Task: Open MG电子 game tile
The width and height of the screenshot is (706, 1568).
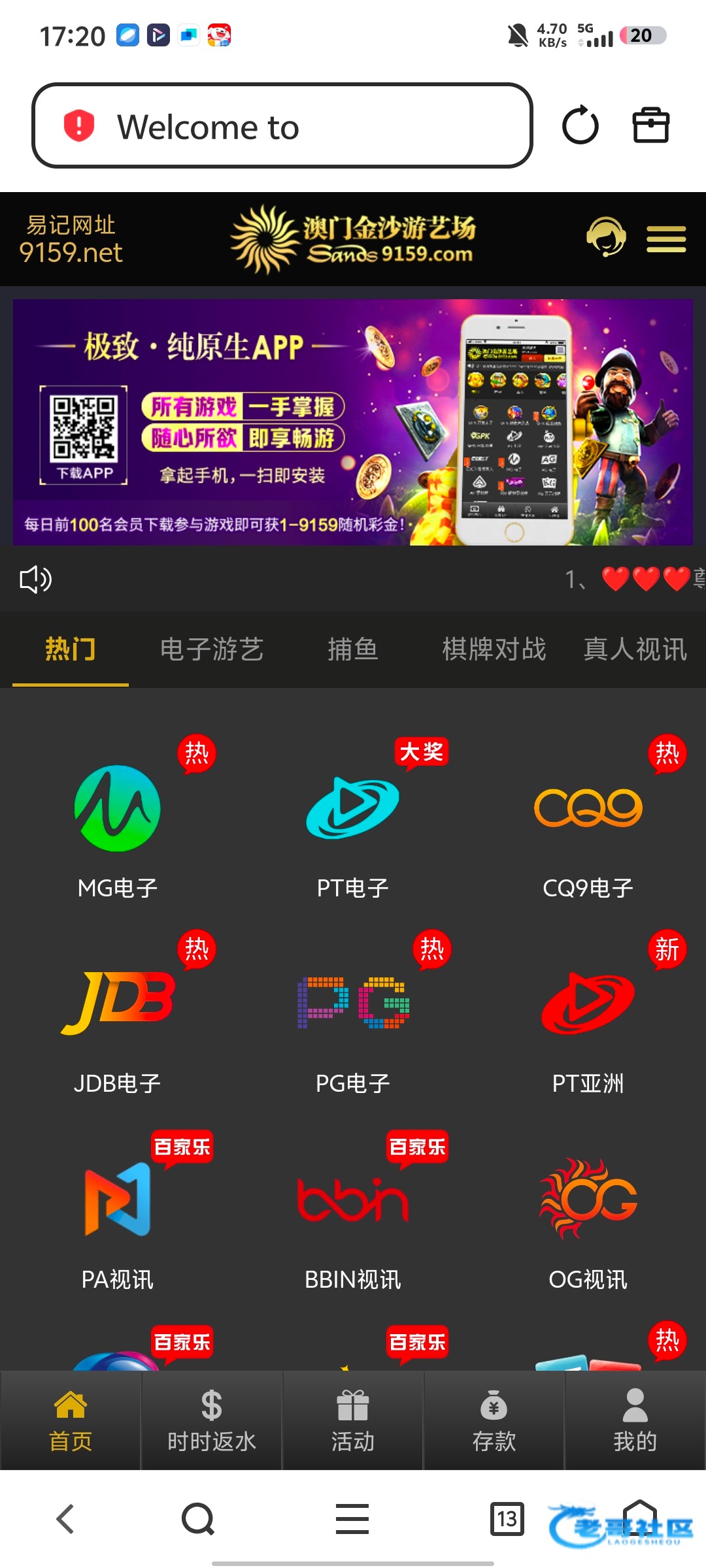Action: (118, 823)
